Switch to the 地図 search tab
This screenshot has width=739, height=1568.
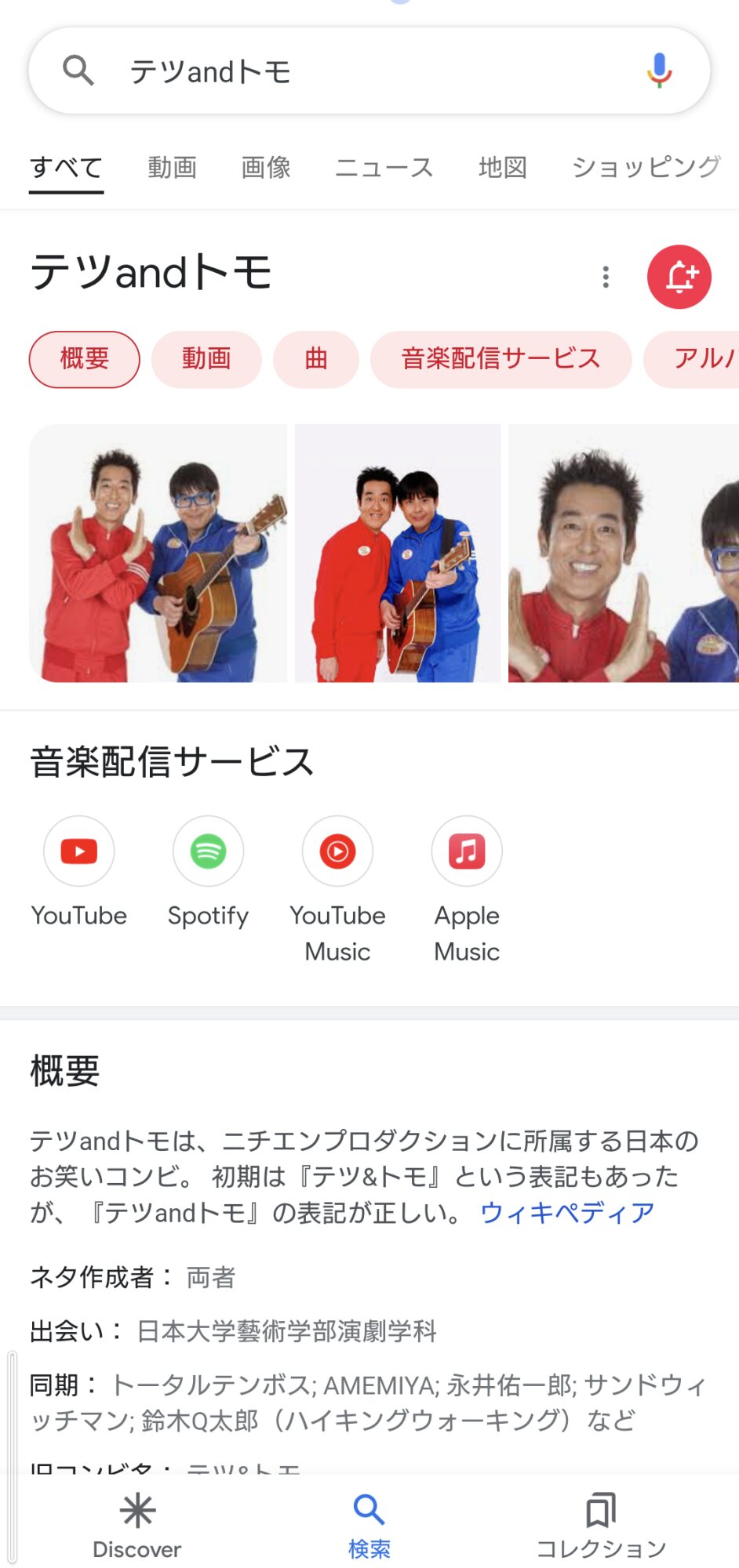tap(502, 167)
